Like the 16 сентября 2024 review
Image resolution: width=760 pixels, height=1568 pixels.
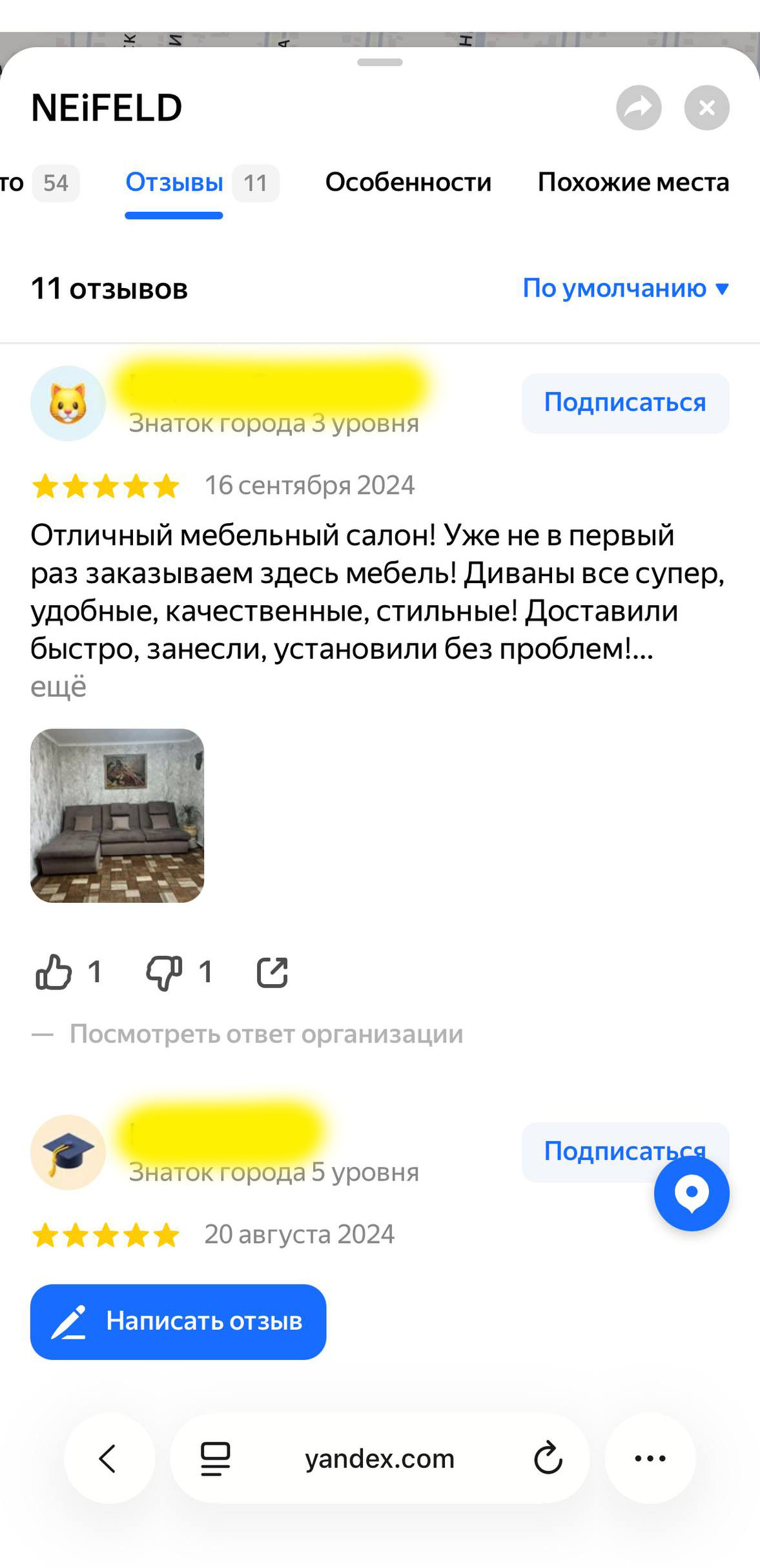pyautogui.click(x=54, y=972)
